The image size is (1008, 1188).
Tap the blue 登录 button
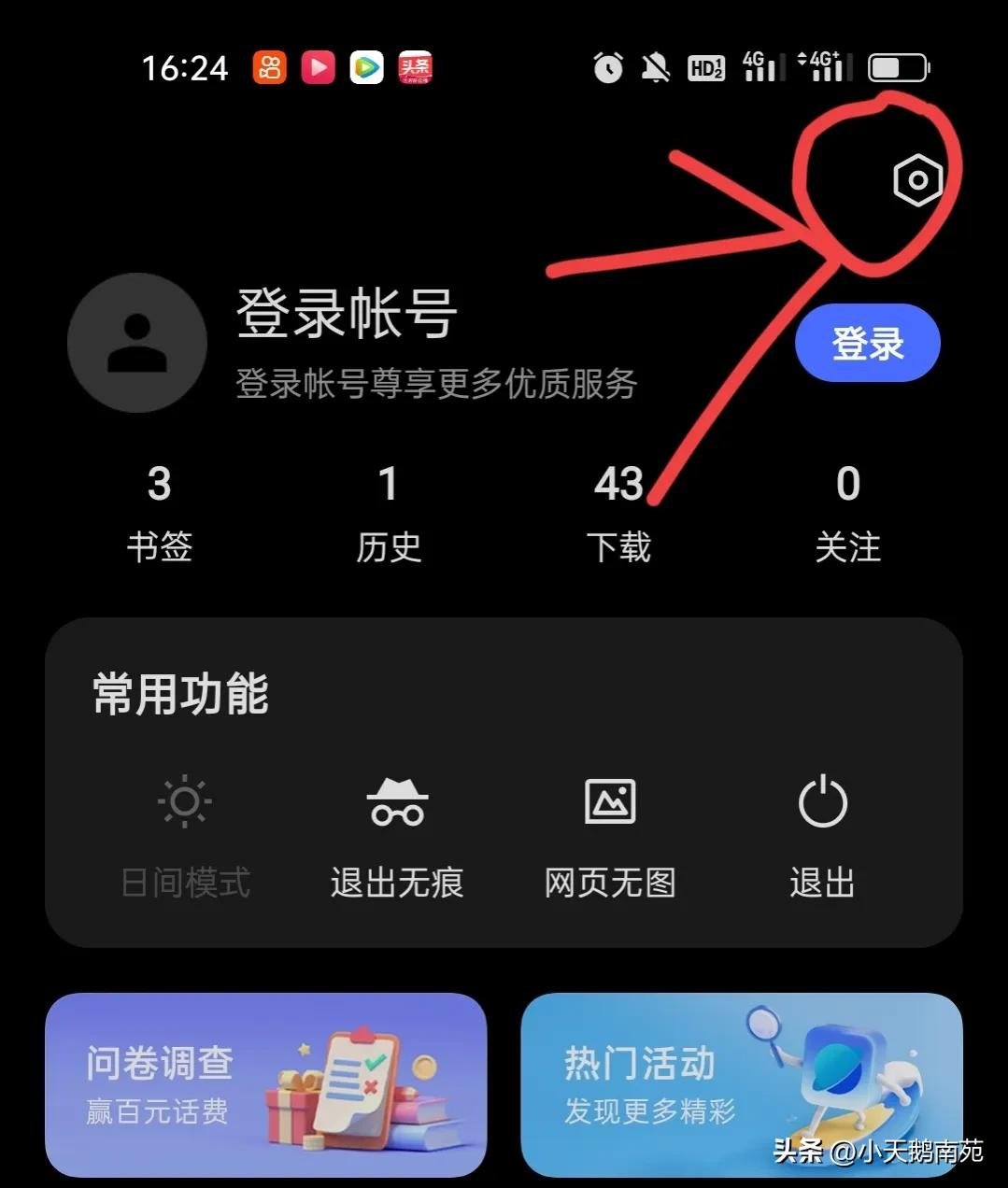[x=867, y=343]
